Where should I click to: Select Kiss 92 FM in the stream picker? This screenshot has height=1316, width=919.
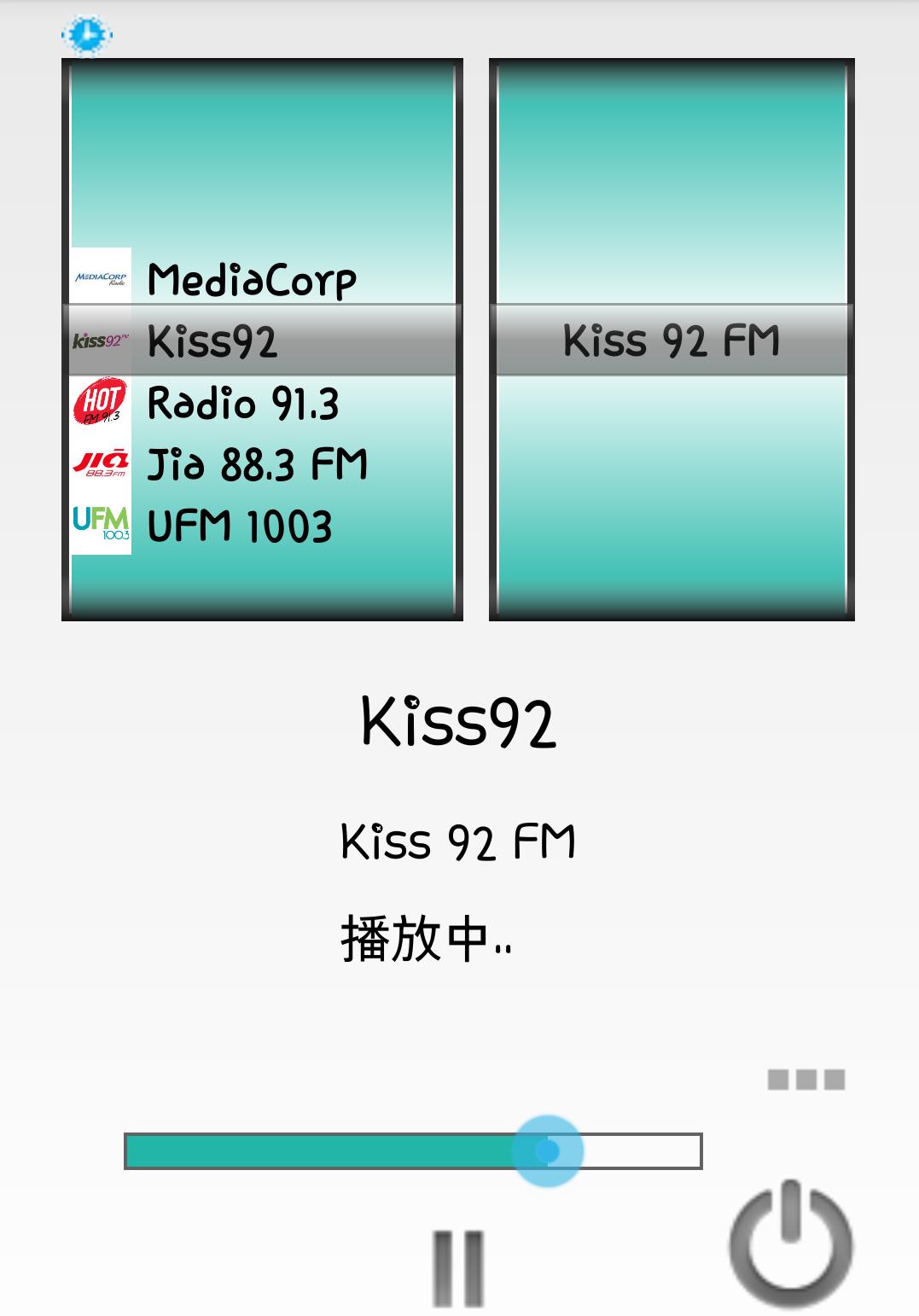point(673,340)
